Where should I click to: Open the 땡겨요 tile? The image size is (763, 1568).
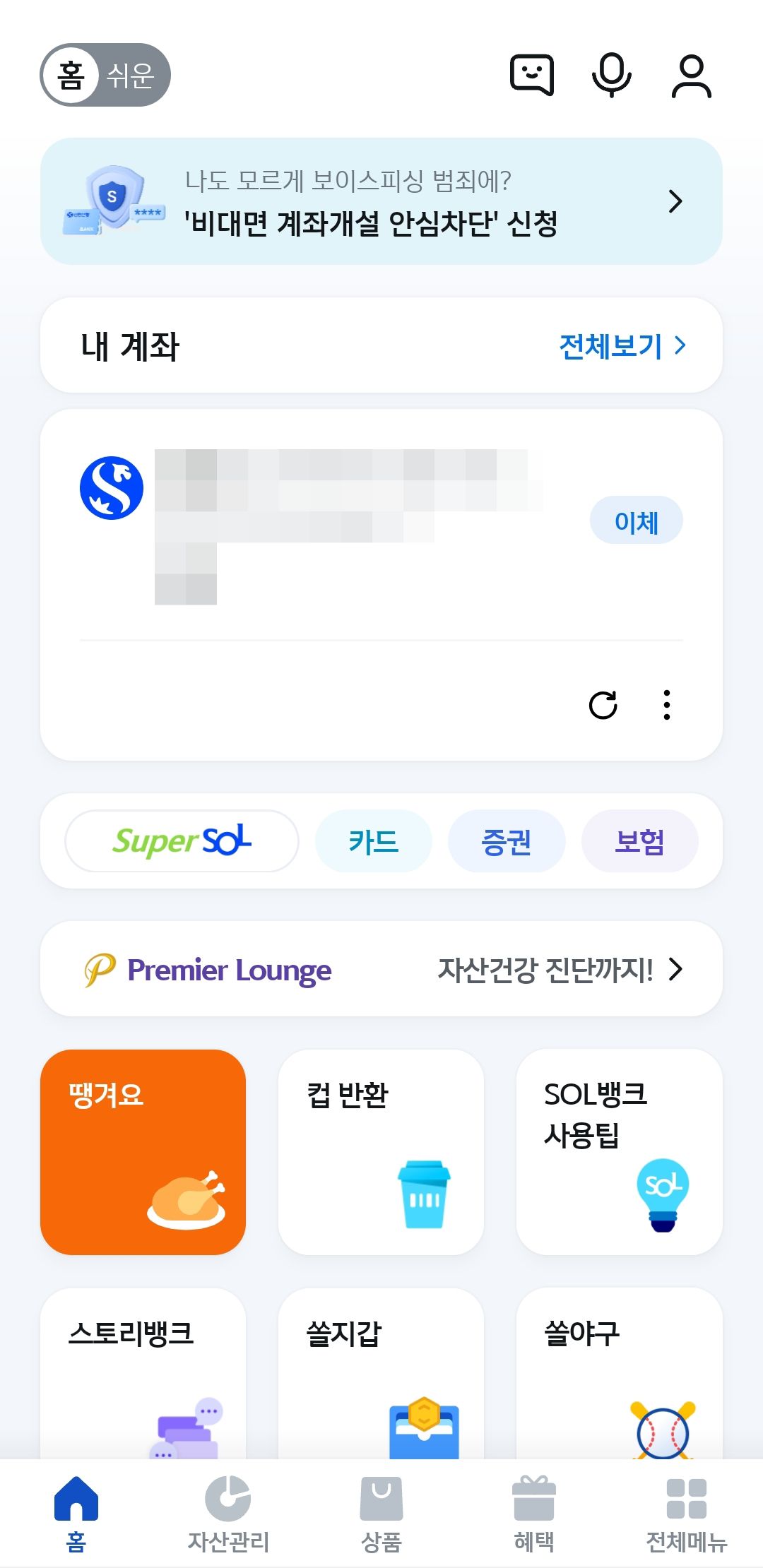143,1152
